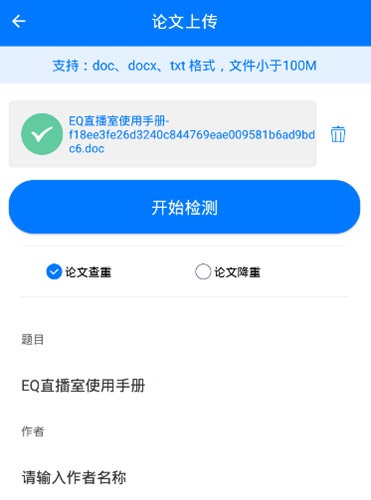Tap the 开始检测 button
The width and height of the screenshot is (371, 500).
184,207
